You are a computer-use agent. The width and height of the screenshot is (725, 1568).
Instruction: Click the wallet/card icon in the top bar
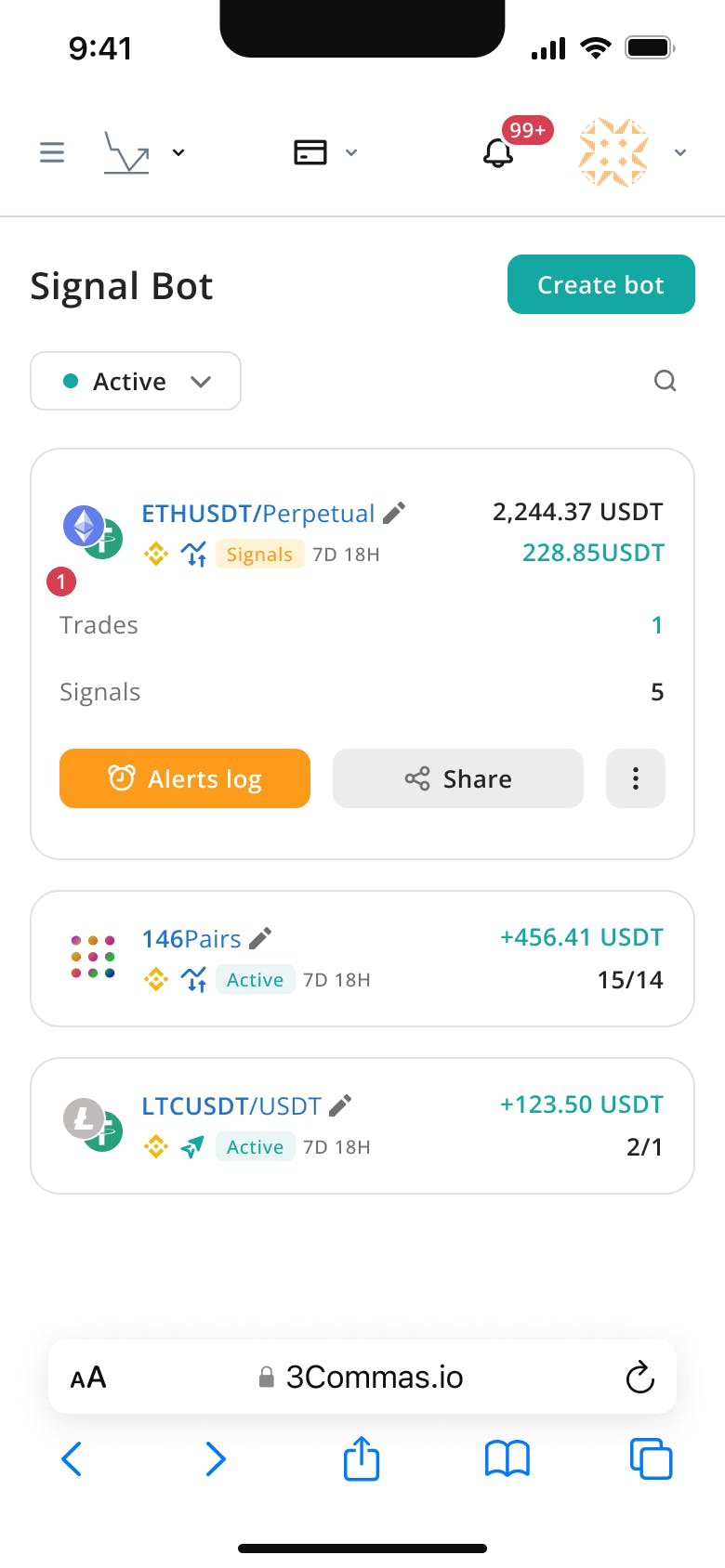point(310,151)
